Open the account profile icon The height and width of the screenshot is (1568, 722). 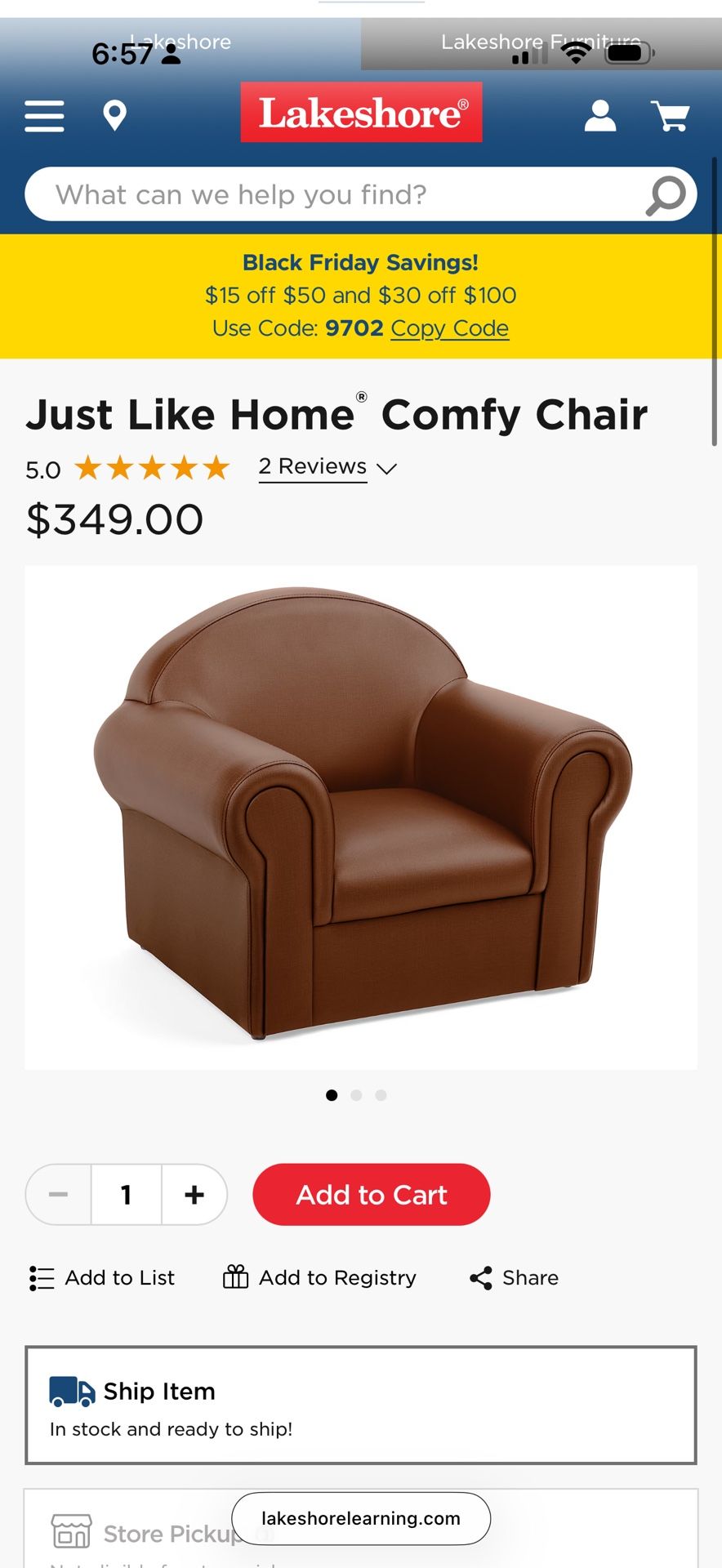tap(600, 115)
